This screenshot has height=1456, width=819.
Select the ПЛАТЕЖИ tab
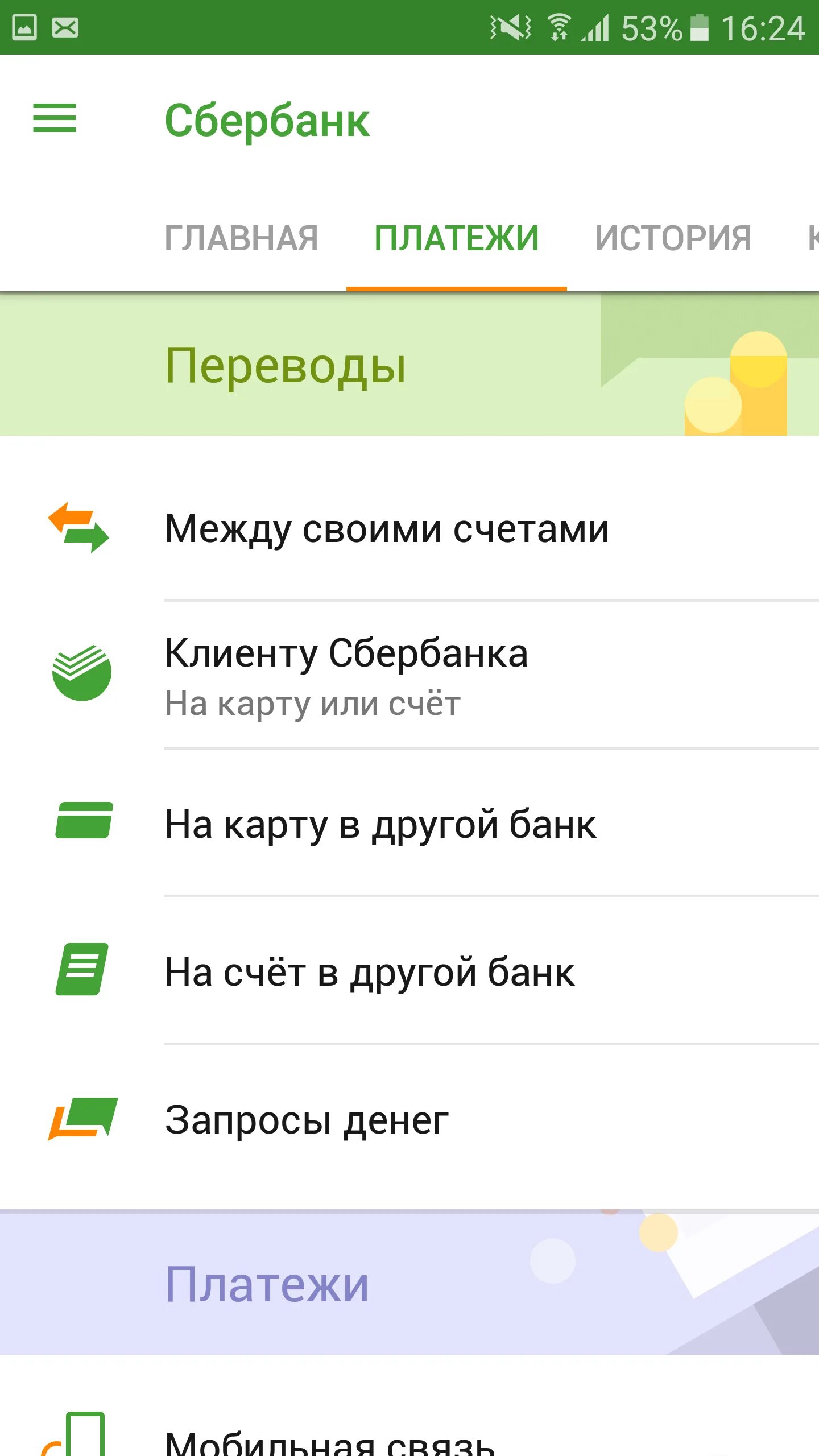[x=456, y=238]
